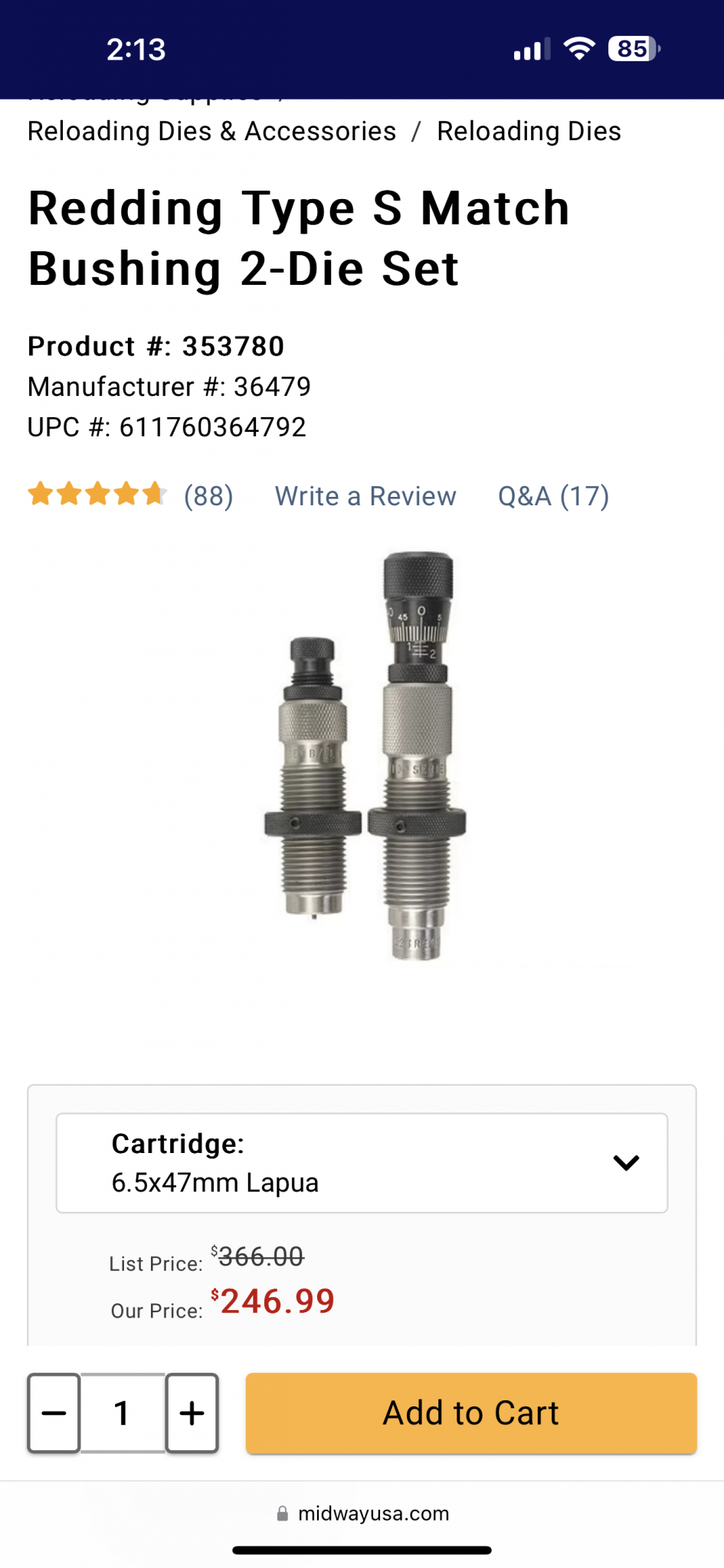Viewport: 724px width, 1568px height.
Task: Decrease quantity with minus button
Action: pos(54,1413)
